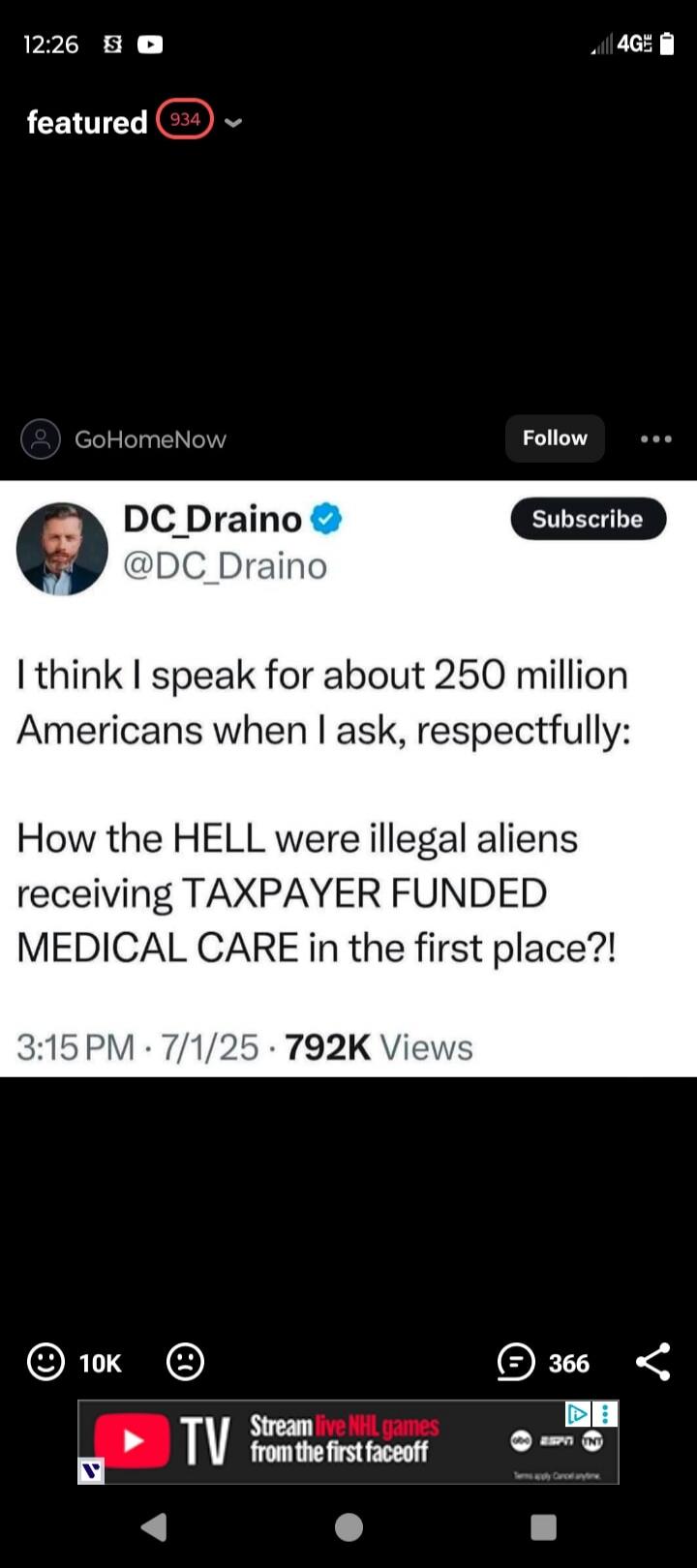
Task: Follow GoHomeNow by tapping Follow
Action: (554, 437)
